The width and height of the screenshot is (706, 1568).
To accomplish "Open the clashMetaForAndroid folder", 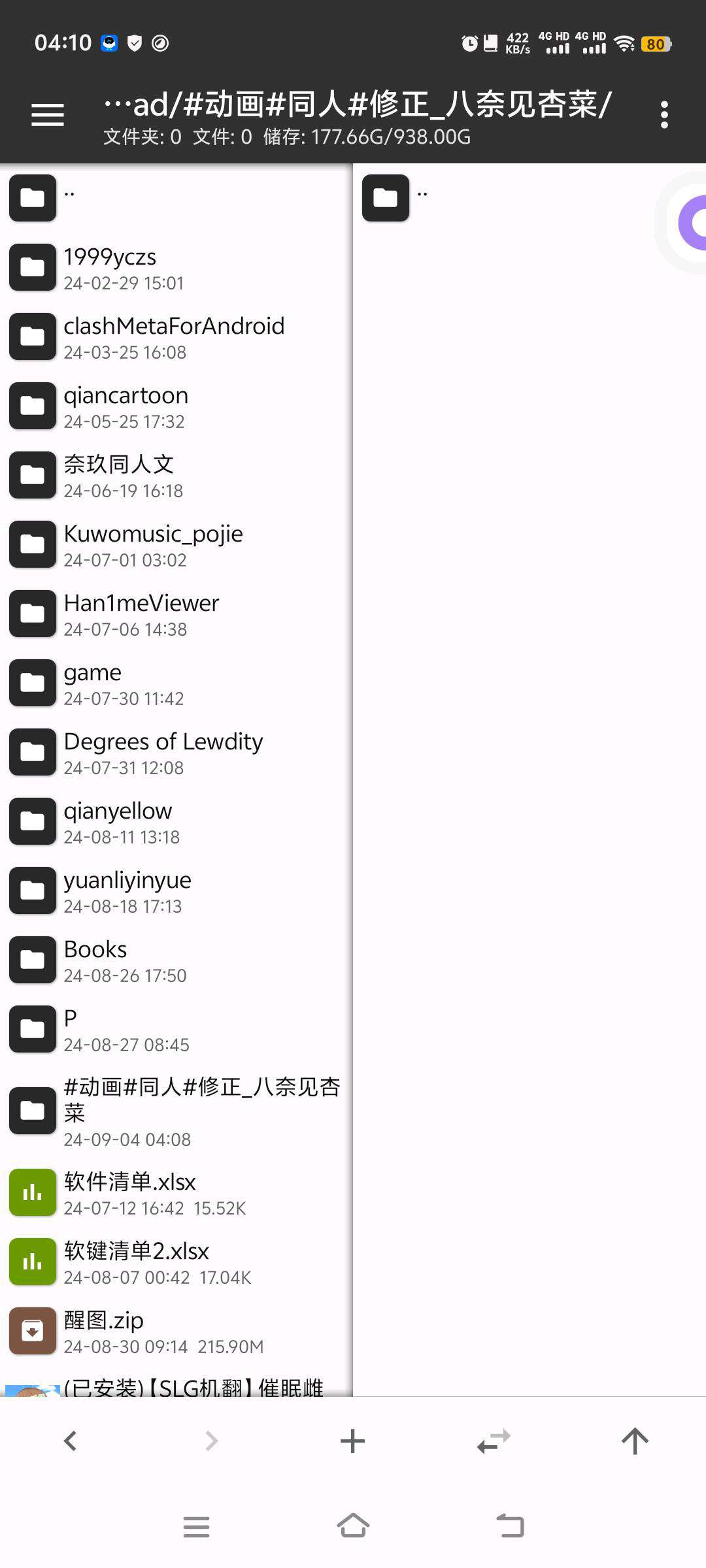I will click(174, 337).
